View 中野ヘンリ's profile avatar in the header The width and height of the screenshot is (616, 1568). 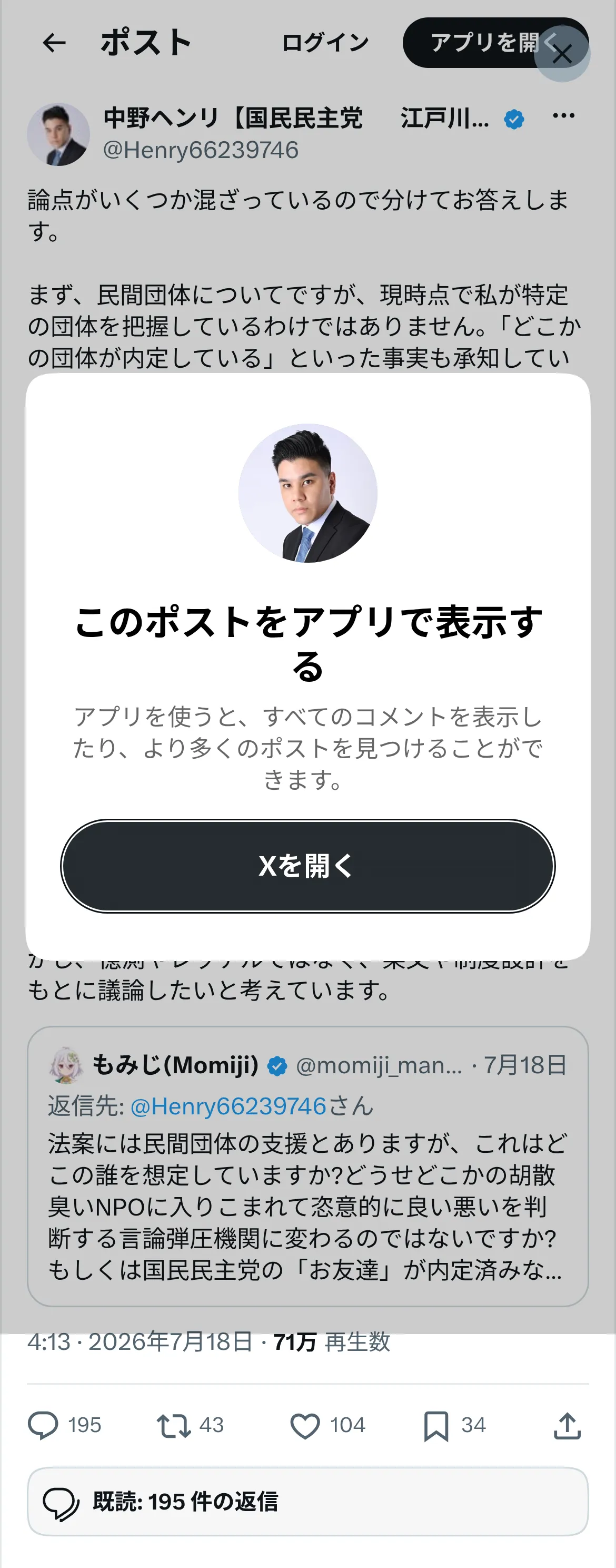(58, 134)
